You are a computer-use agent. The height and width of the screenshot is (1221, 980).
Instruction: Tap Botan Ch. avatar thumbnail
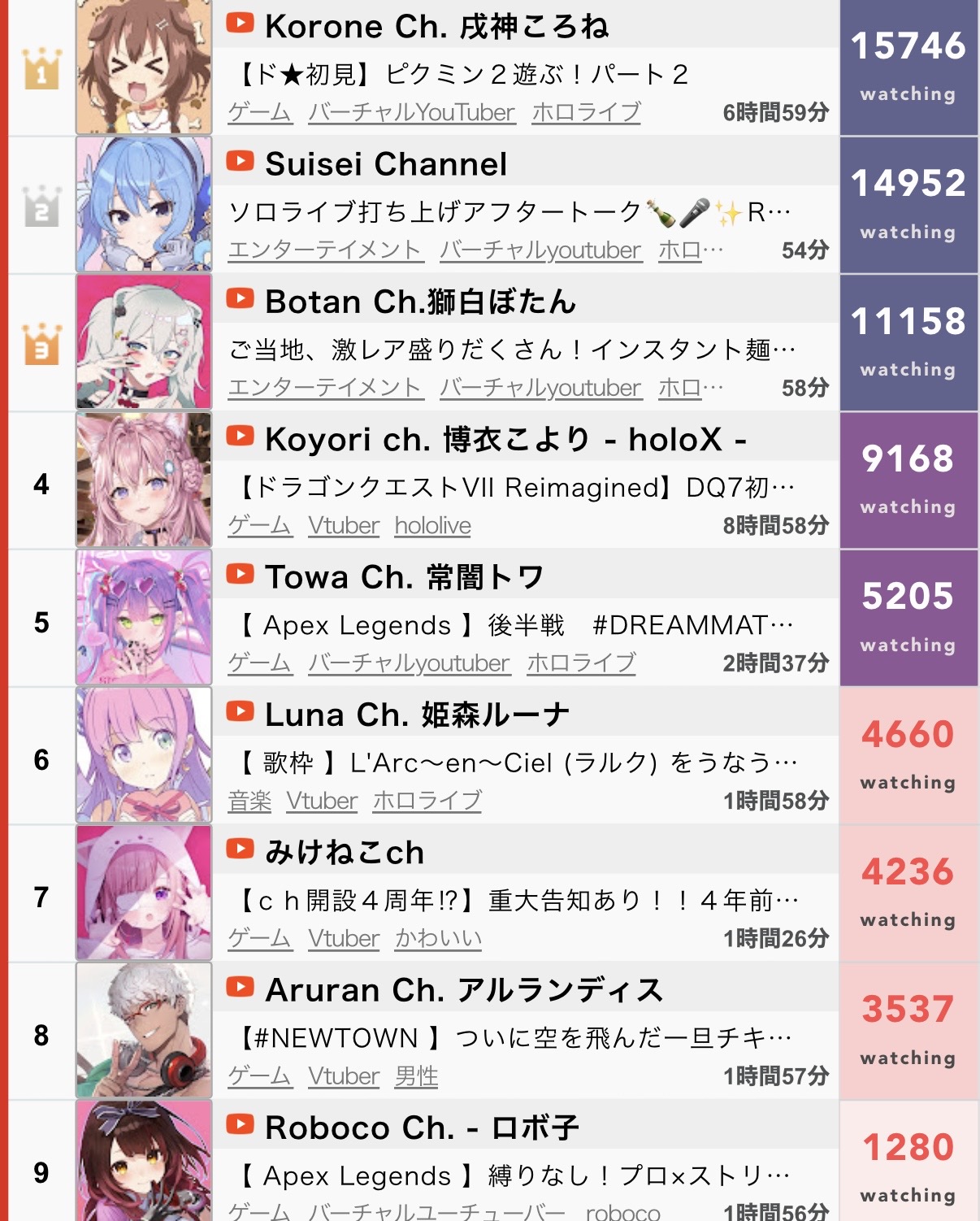pyautogui.click(x=144, y=341)
